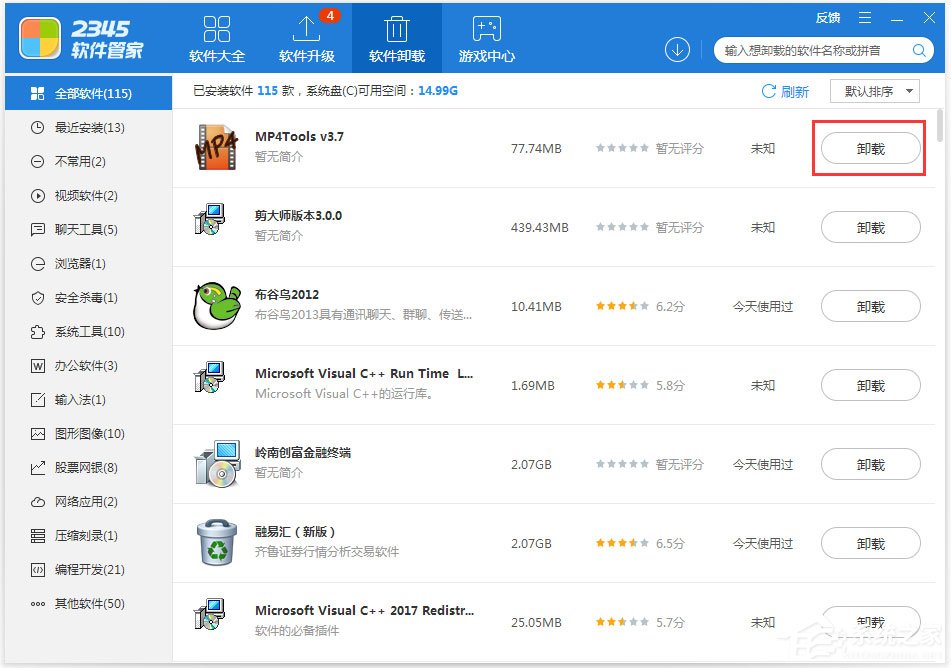Image resolution: width=951 pixels, height=668 pixels.
Task: Filter by 浏览器(1)
Action: tap(80, 264)
